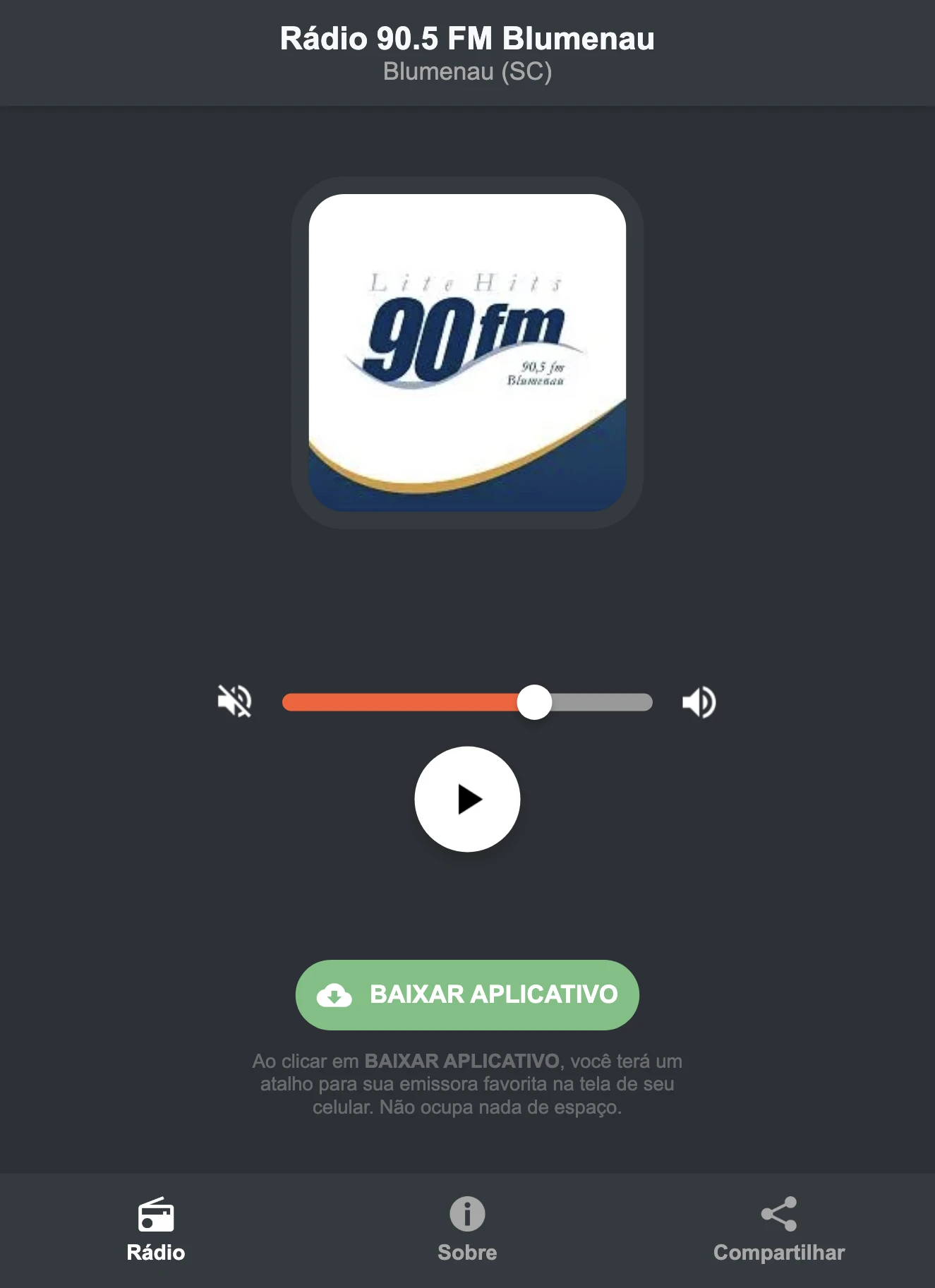Click the Rádio 90.5 FM Blumenau title
This screenshot has width=935, height=1288.
pyautogui.click(x=467, y=40)
